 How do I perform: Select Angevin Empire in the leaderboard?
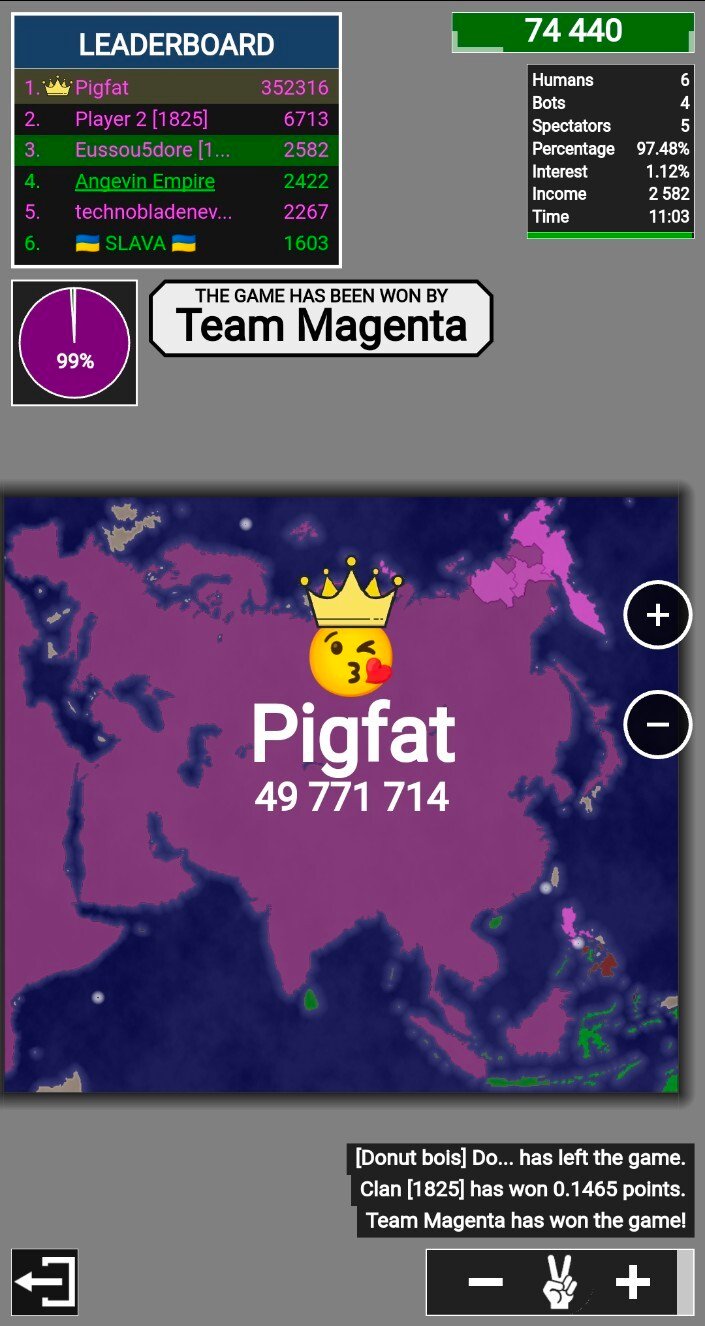[176, 181]
